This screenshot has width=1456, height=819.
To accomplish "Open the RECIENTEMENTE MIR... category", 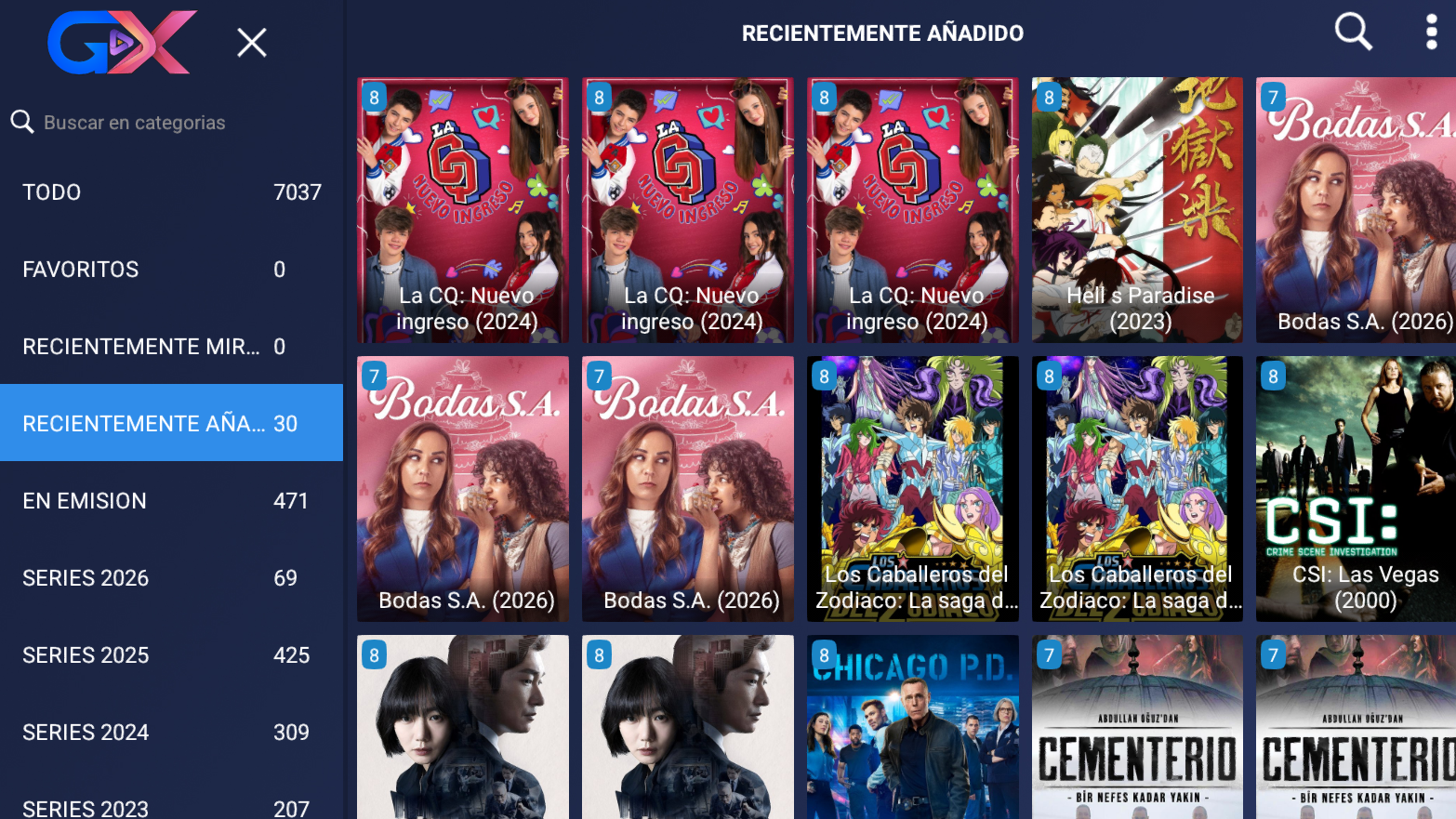I will pos(171,347).
